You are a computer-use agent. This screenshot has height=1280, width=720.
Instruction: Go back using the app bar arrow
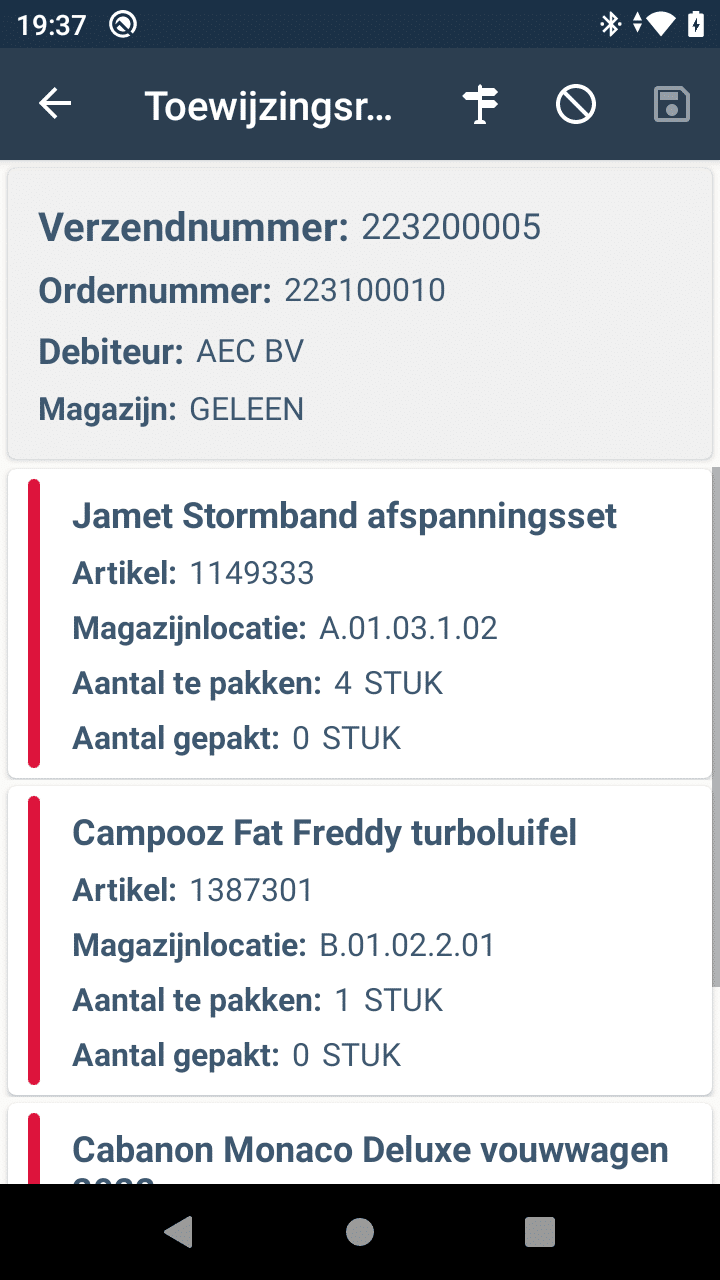[x=55, y=104]
